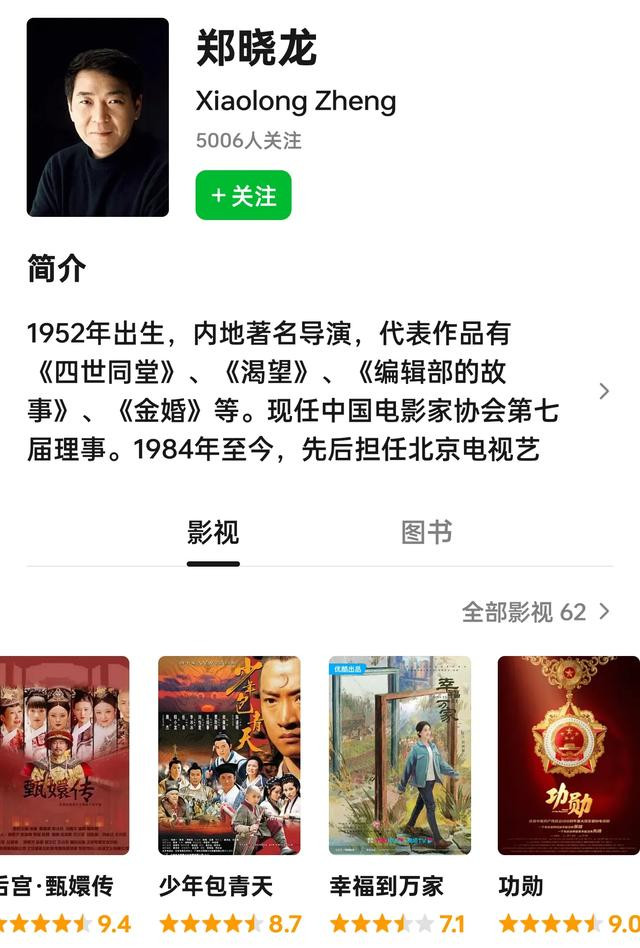Open 后宫·甄嬛传 poster card
This screenshot has width=640, height=948.
pos(64,755)
